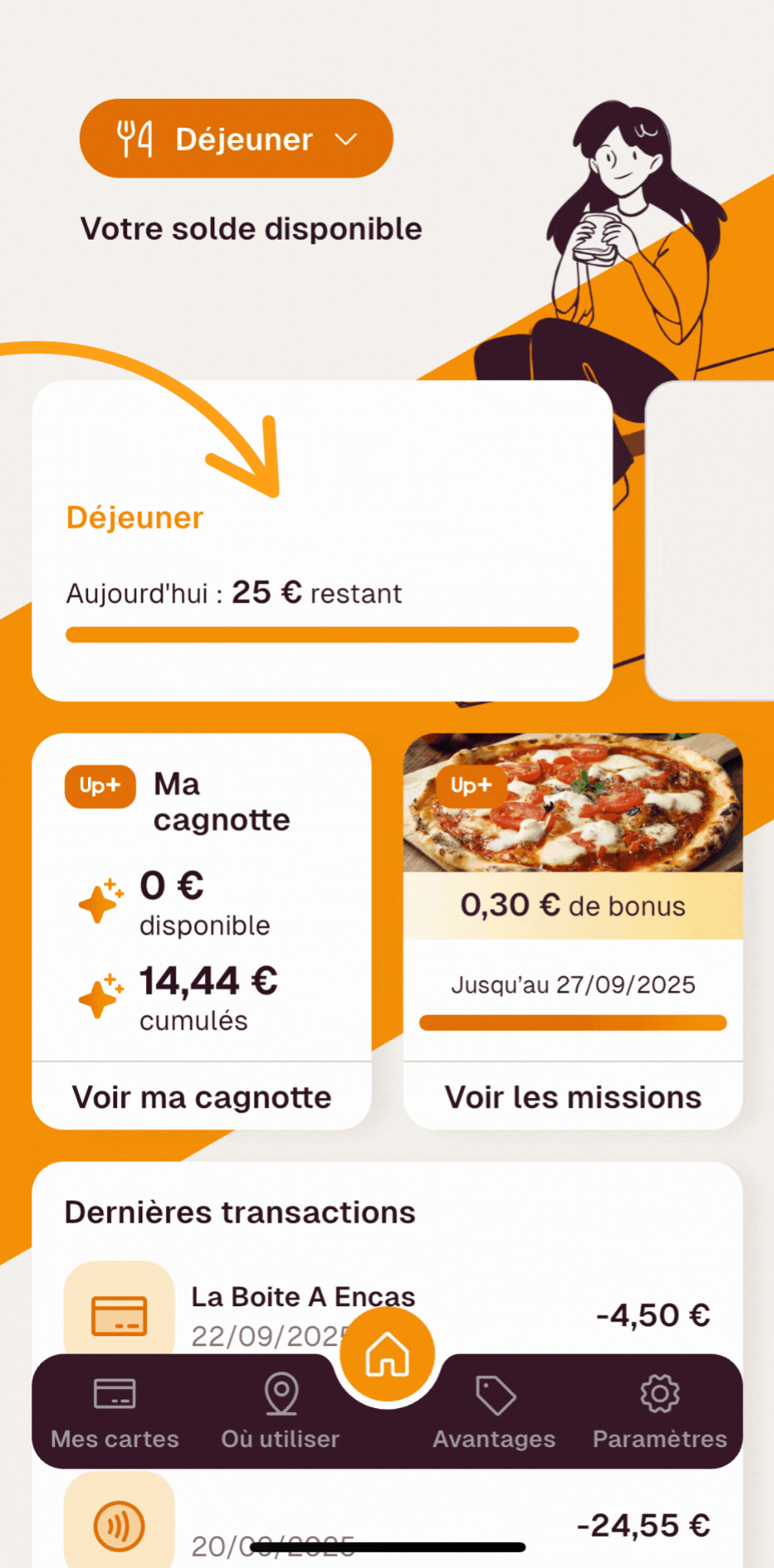Open the chevron next to Déjeuner button
Viewport: 774px width, 1568px height.
(346, 139)
